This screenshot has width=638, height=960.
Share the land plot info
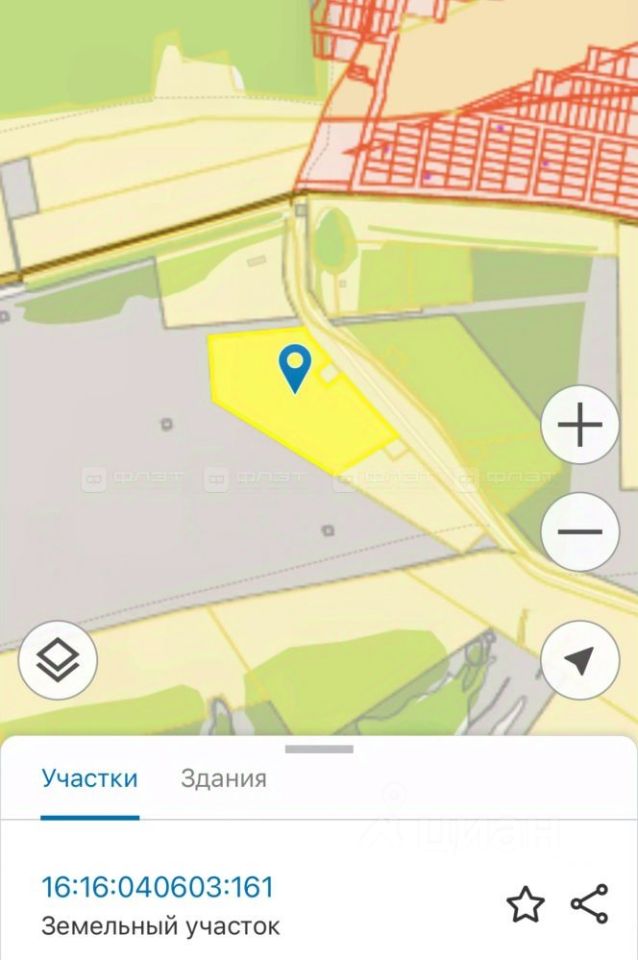point(590,904)
